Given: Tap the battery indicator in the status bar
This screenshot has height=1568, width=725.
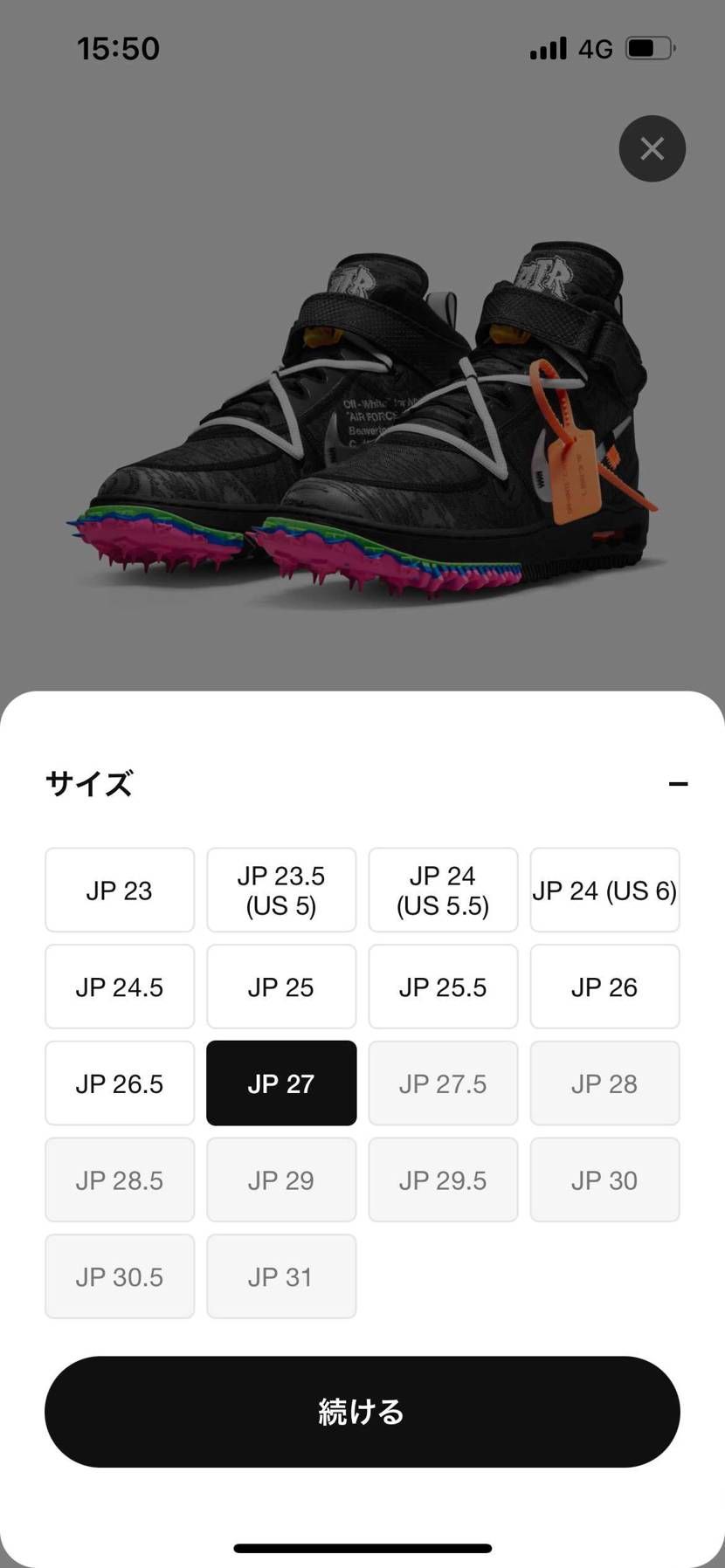Looking at the screenshot, I should coord(648,48).
